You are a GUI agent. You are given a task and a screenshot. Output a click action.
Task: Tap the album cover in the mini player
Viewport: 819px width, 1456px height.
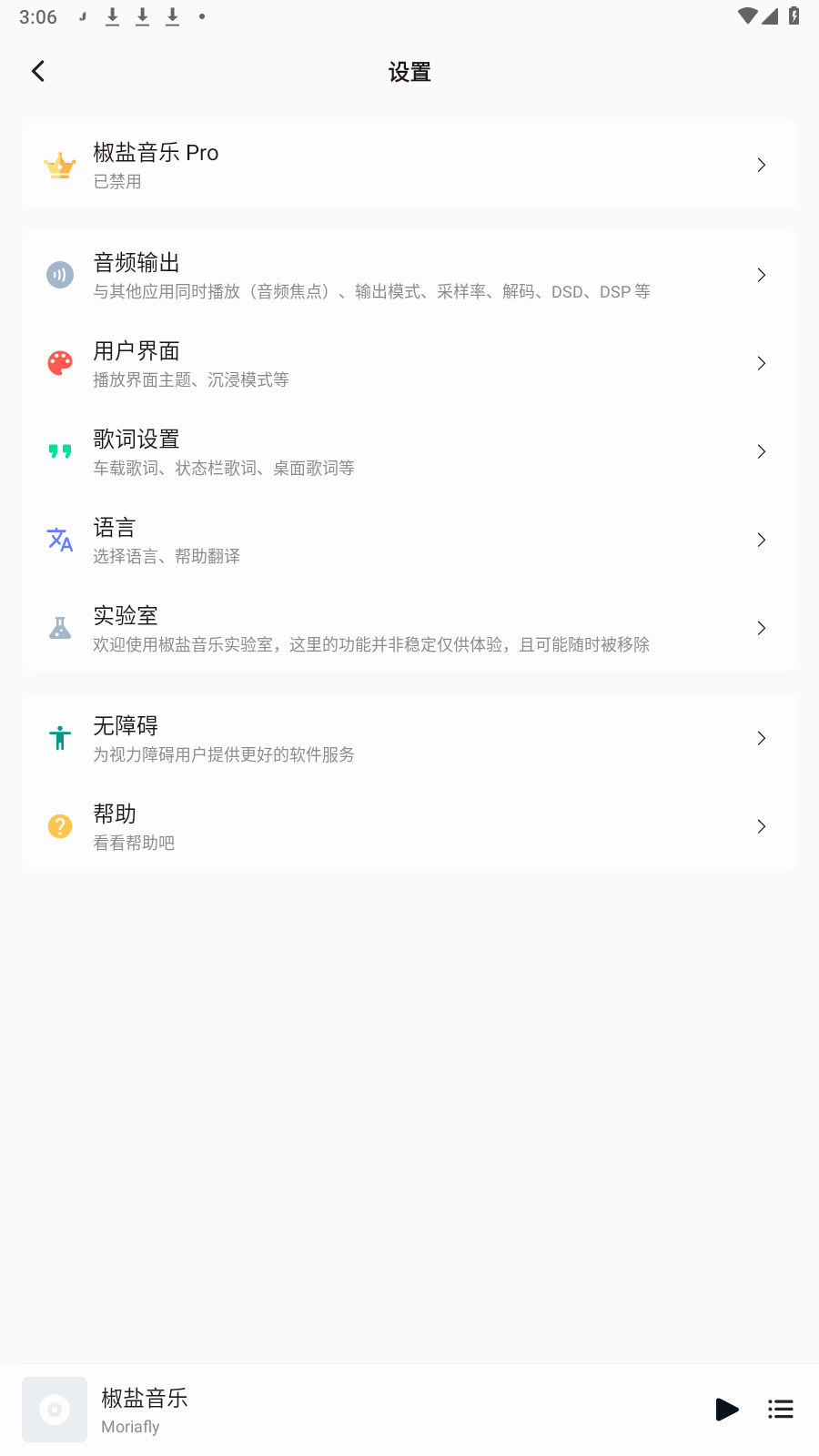pyautogui.click(x=55, y=1410)
